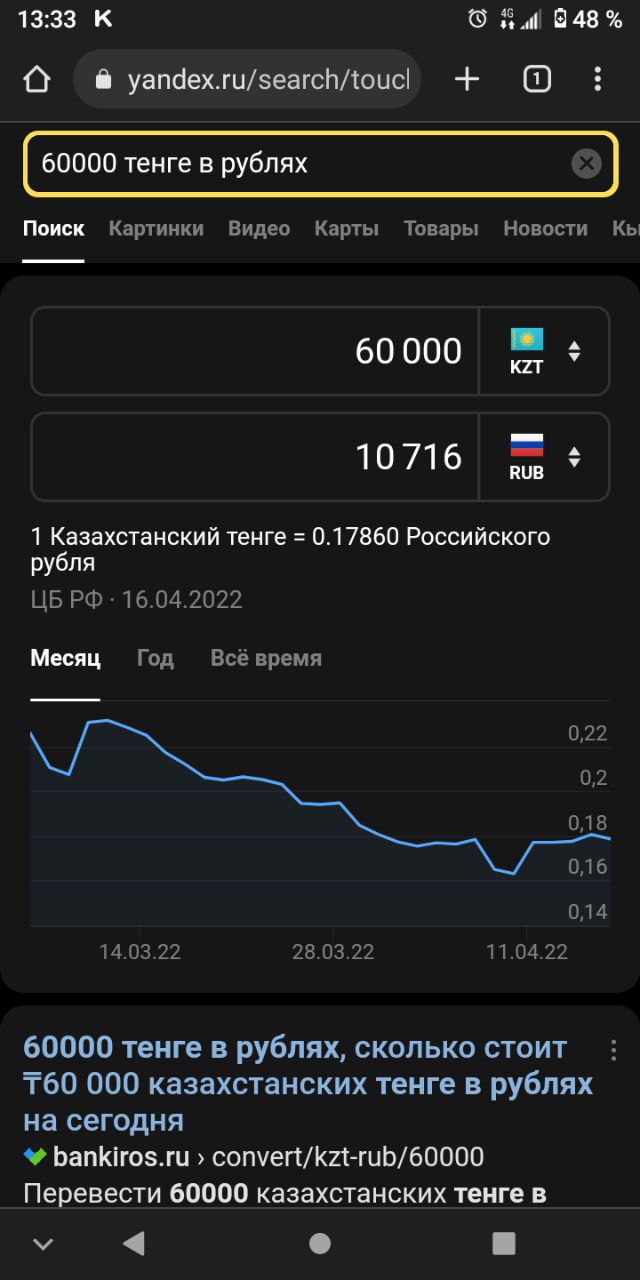Show the chart for Всё время
The image size is (640, 1280).
[266, 658]
